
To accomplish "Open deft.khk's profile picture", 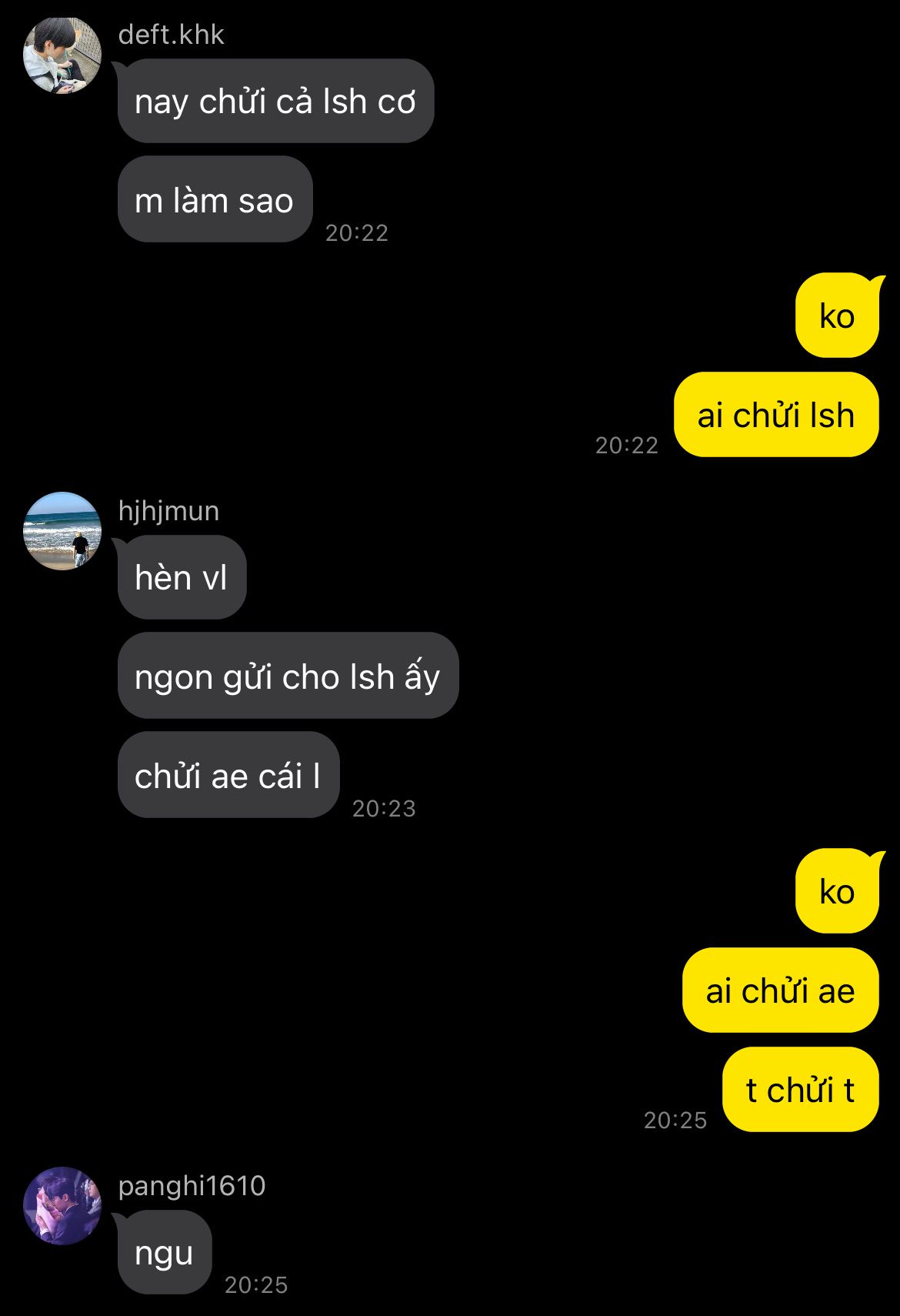I will pos(62,55).
